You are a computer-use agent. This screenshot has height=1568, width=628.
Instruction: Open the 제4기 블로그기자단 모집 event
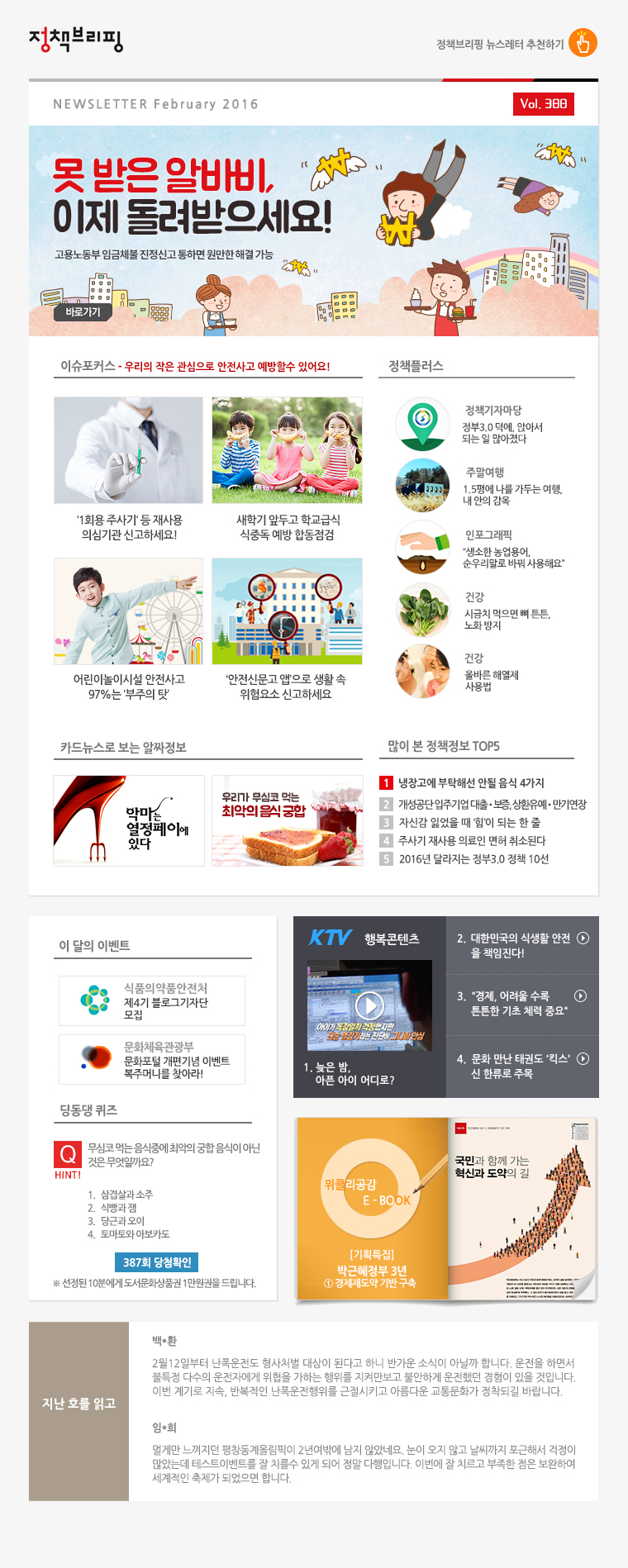tap(152, 1000)
